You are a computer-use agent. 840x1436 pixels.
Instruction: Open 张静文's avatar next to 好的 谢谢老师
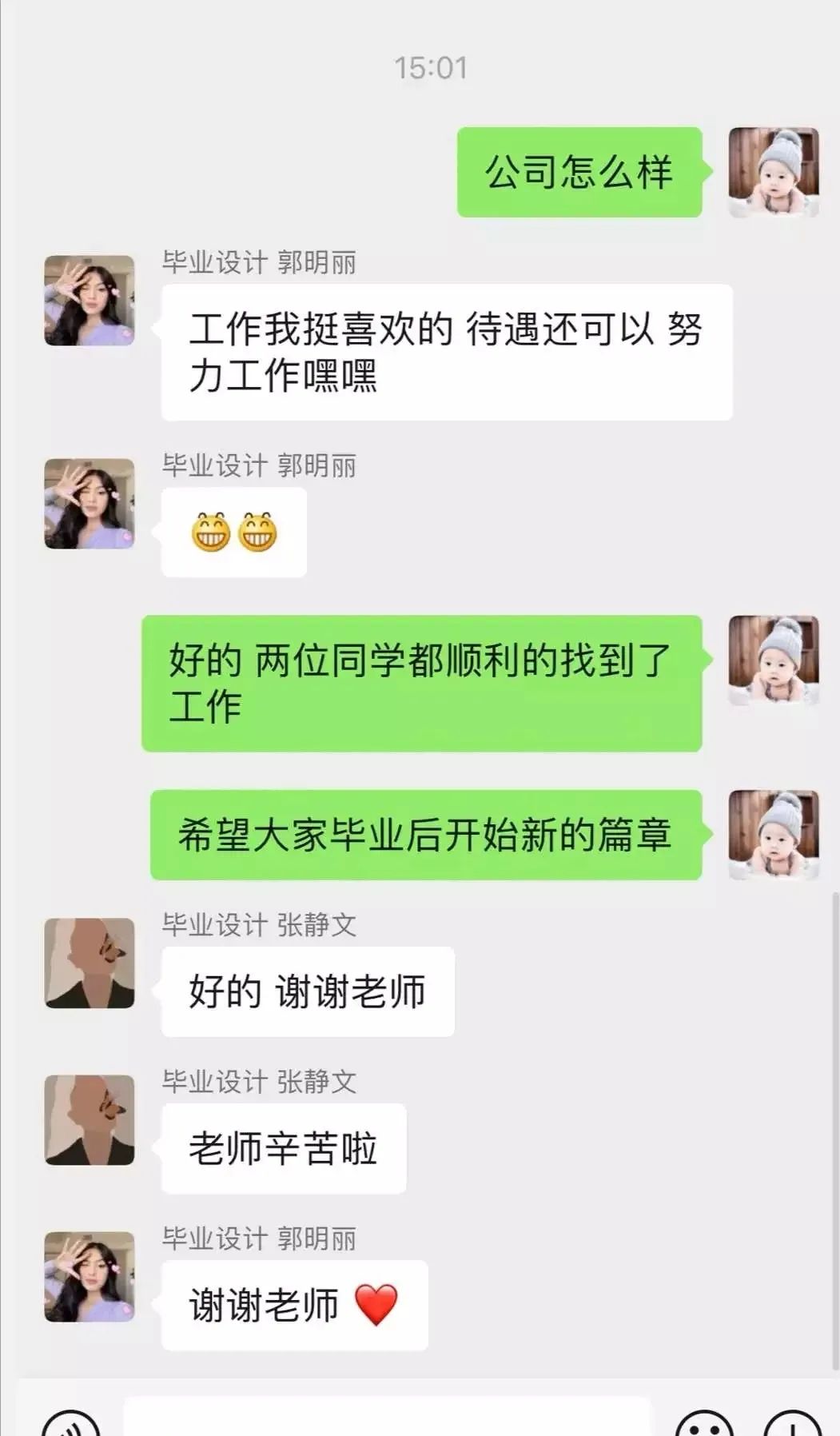89,963
